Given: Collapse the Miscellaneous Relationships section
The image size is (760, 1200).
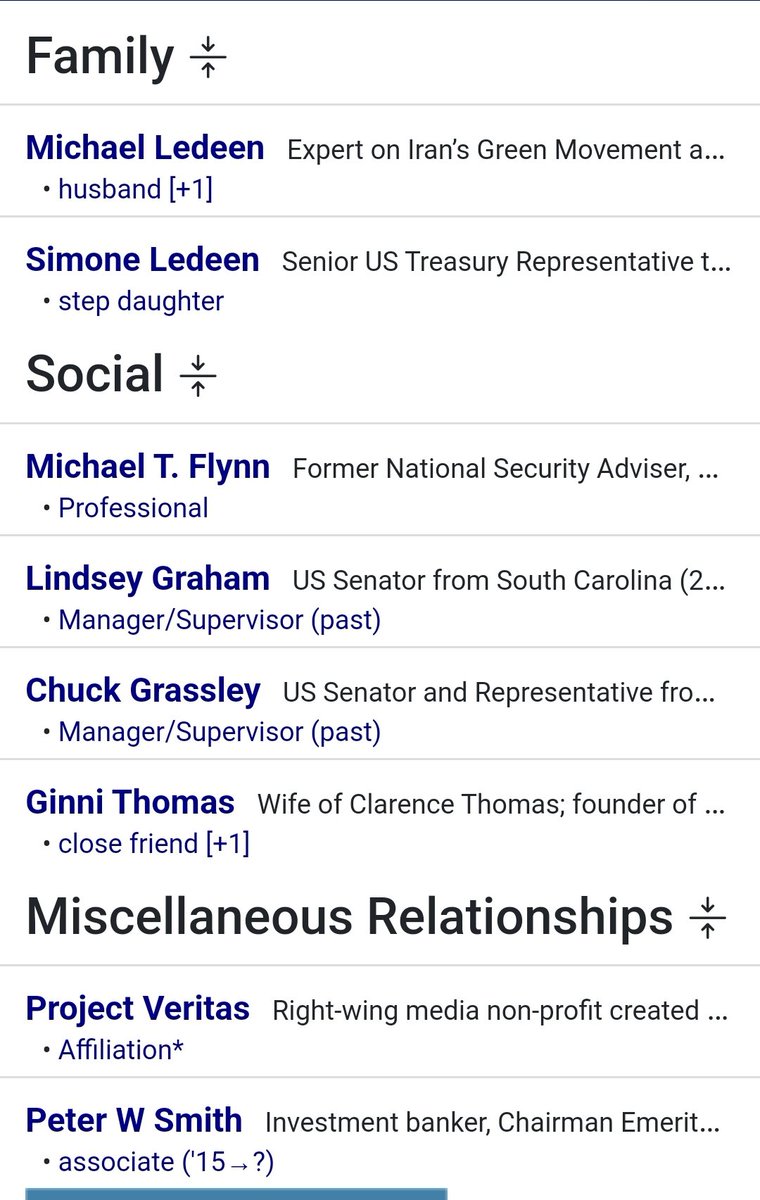Looking at the screenshot, I should (708, 917).
